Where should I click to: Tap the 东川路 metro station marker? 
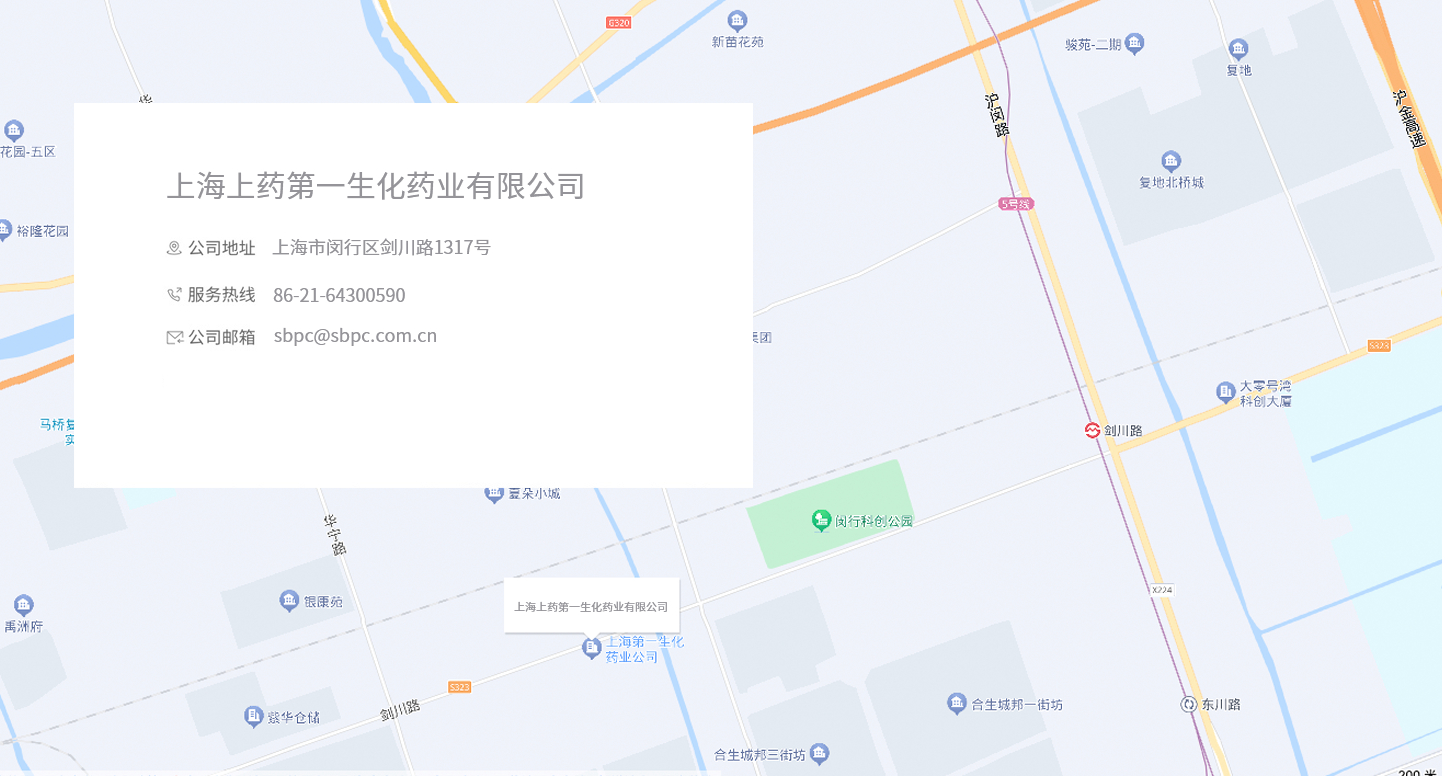pyautogui.click(x=1188, y=704)
